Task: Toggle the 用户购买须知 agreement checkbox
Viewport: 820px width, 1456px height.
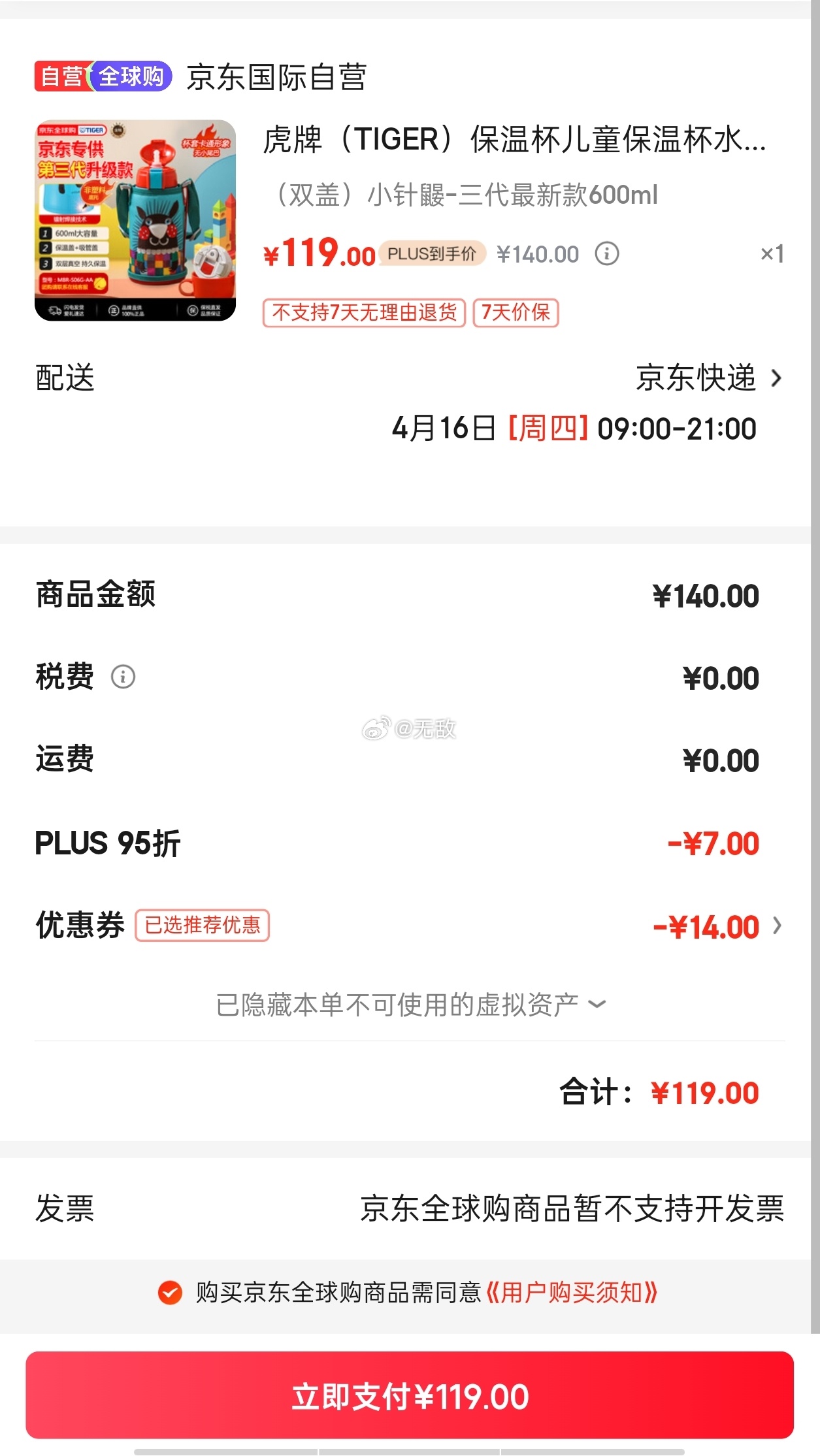Action: 170,1292
